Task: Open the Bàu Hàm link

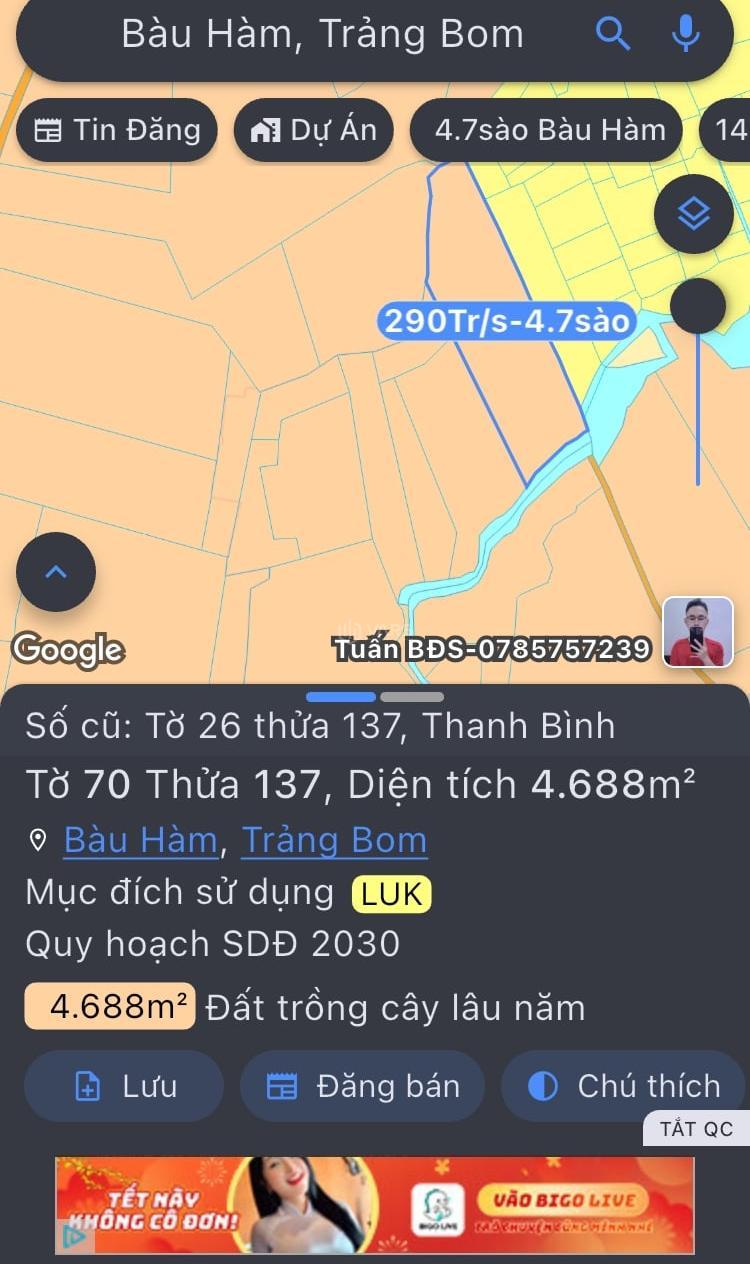Action: click(x=140, y=840)
